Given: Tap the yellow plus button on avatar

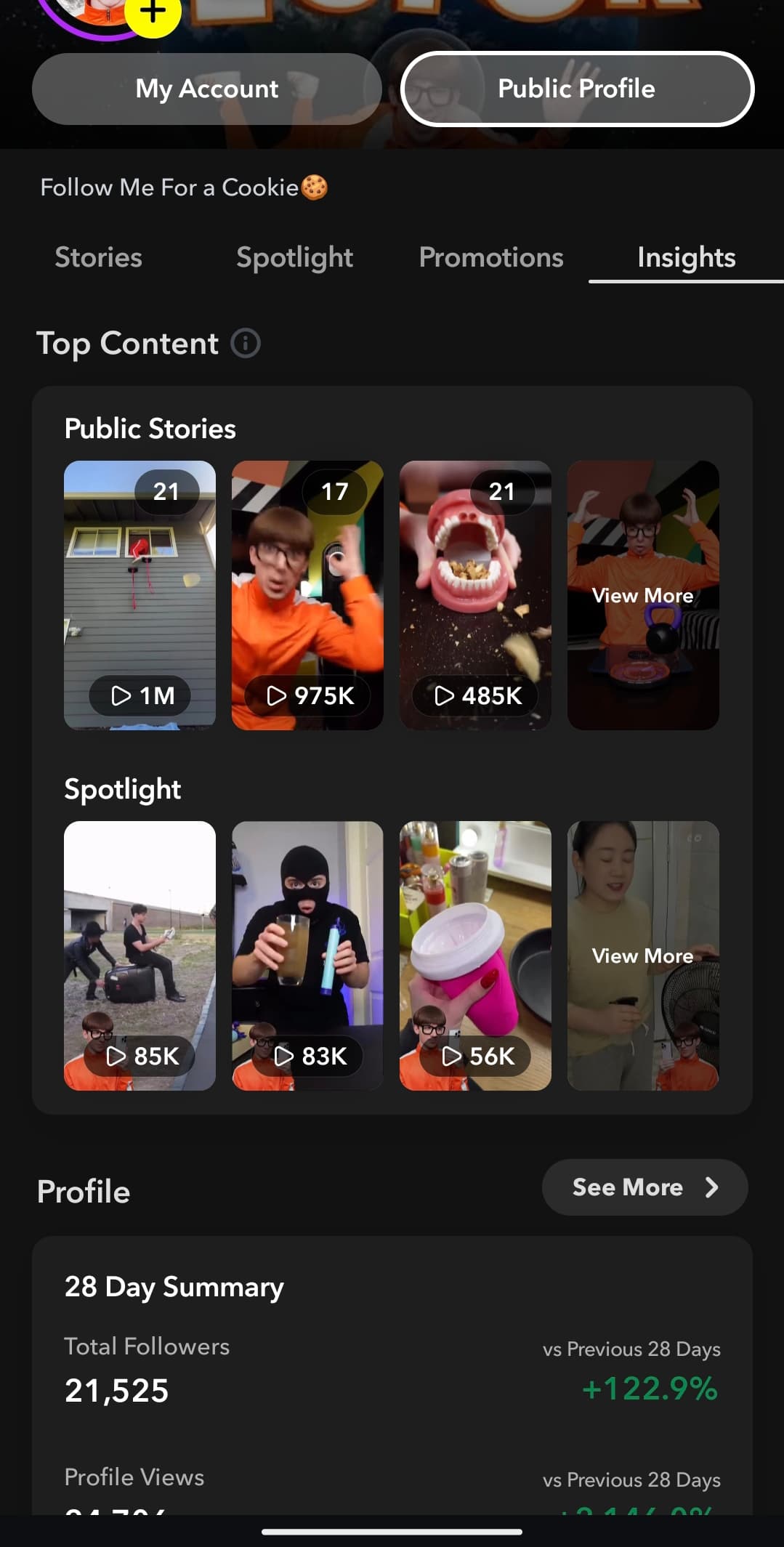Looking at the screenshot, I should (152, 13).
